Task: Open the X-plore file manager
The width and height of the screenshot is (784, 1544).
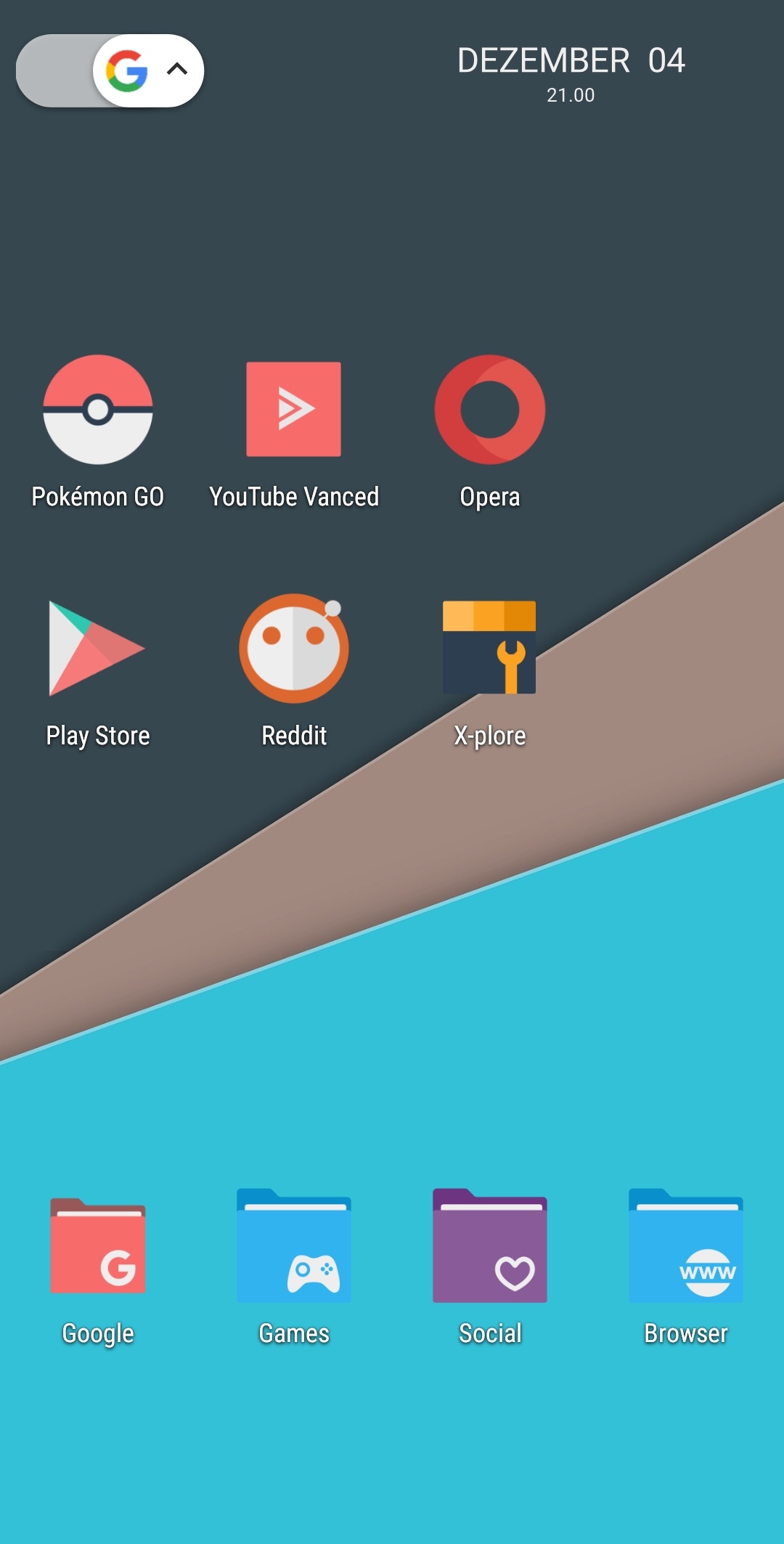Action: 489,649
